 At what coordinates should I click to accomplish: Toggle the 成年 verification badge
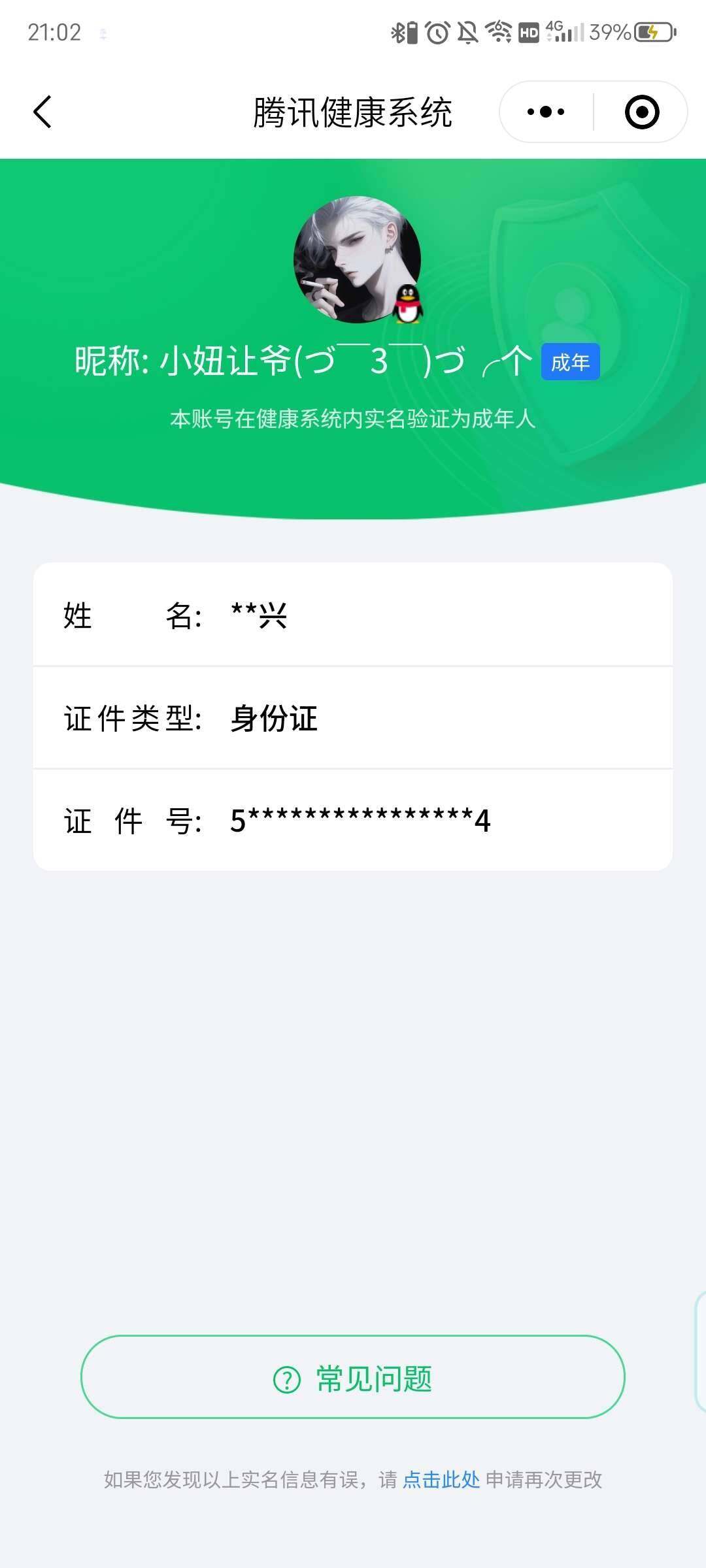click(x=569, y=362)
